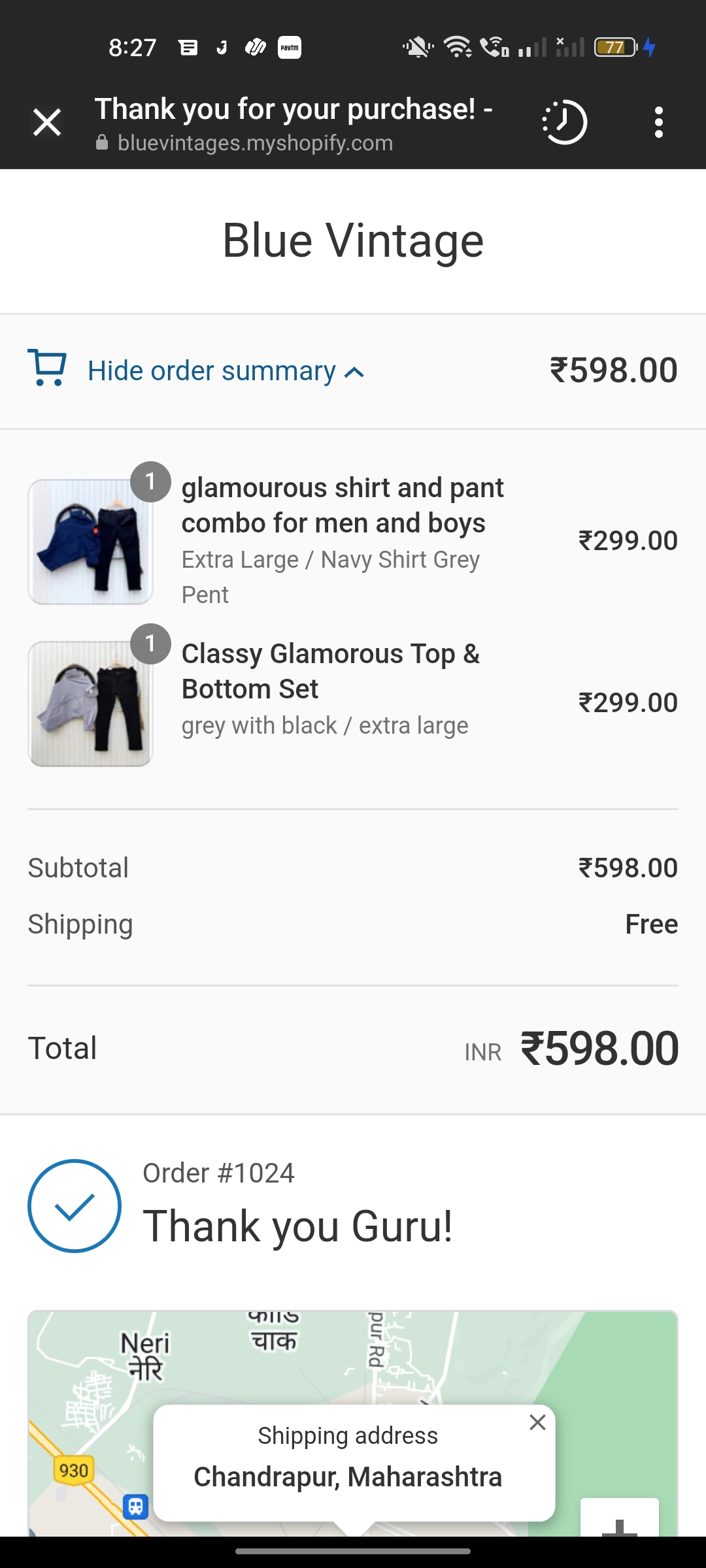Open the browser overflow menu
This screenshot has height=1568, width=706.
point(658,122)
